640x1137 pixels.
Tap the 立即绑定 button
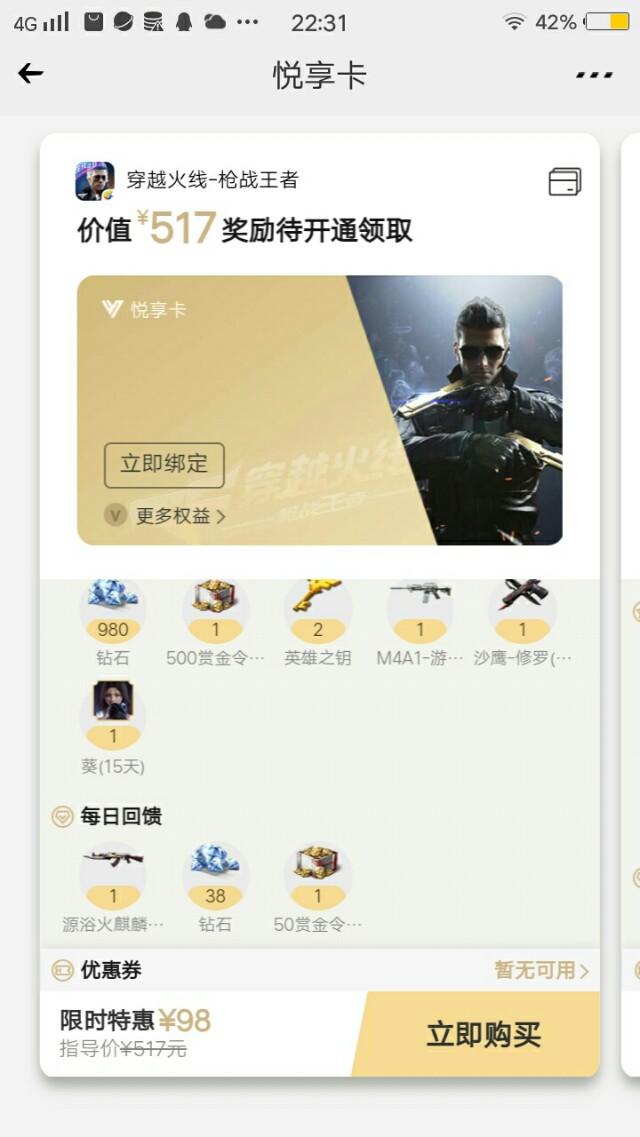pyautogui.click(x=164, y=464)
